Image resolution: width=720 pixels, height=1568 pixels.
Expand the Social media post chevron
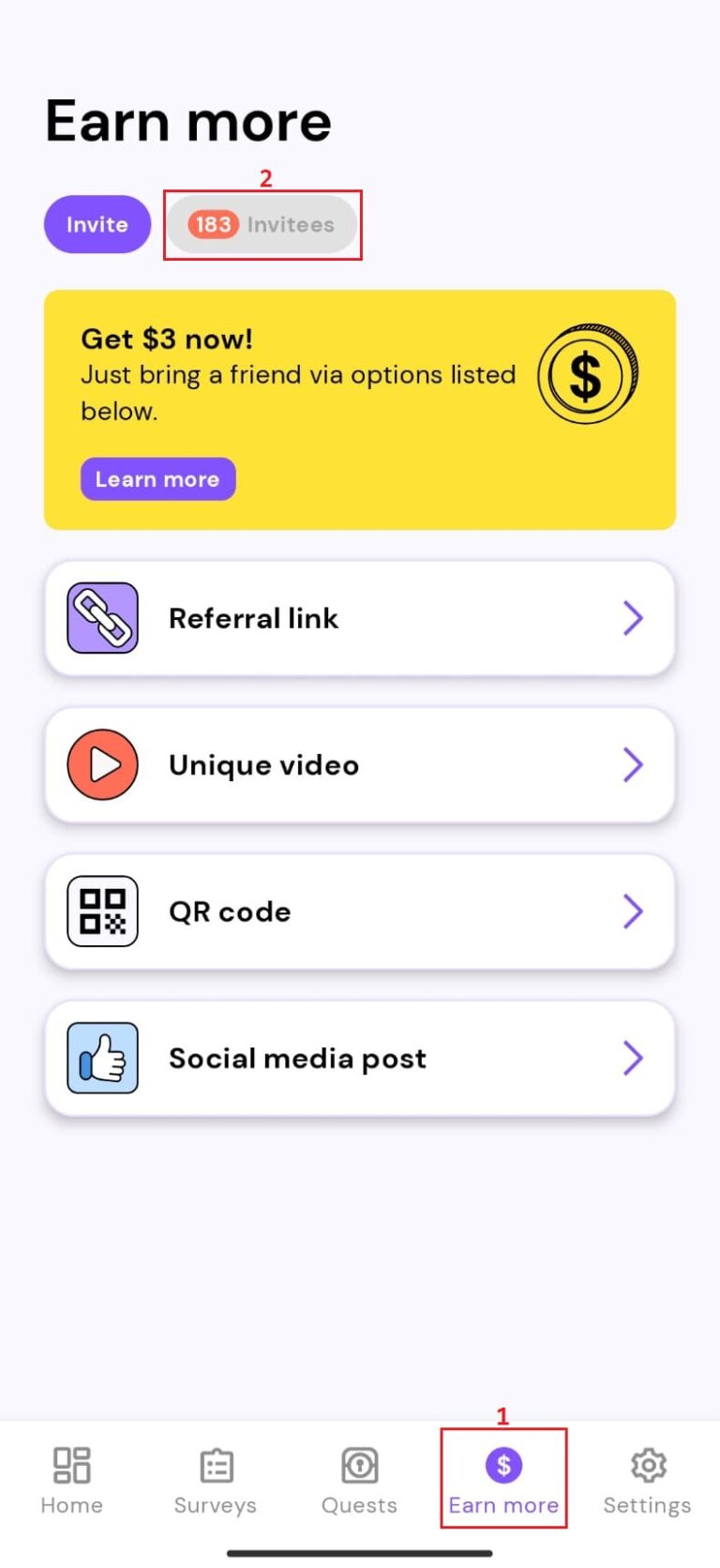633,1057
